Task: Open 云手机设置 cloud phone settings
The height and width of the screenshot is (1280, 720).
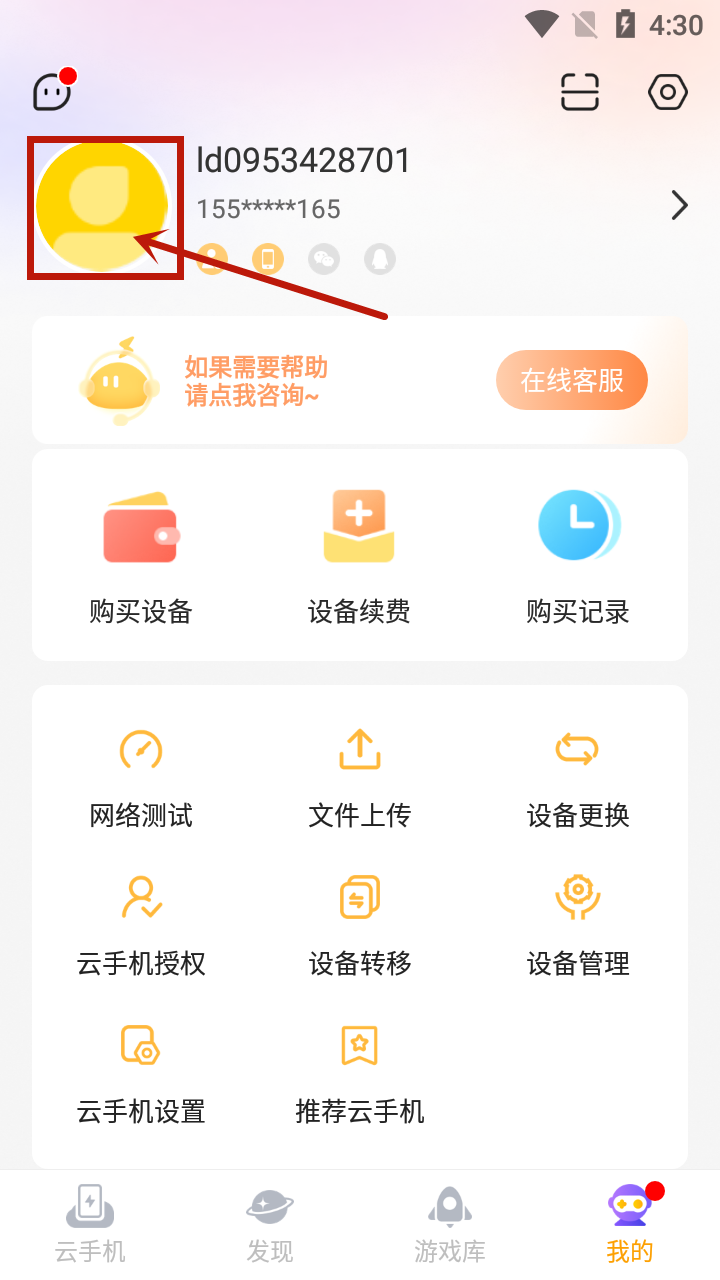Action: pos(141,1073)
